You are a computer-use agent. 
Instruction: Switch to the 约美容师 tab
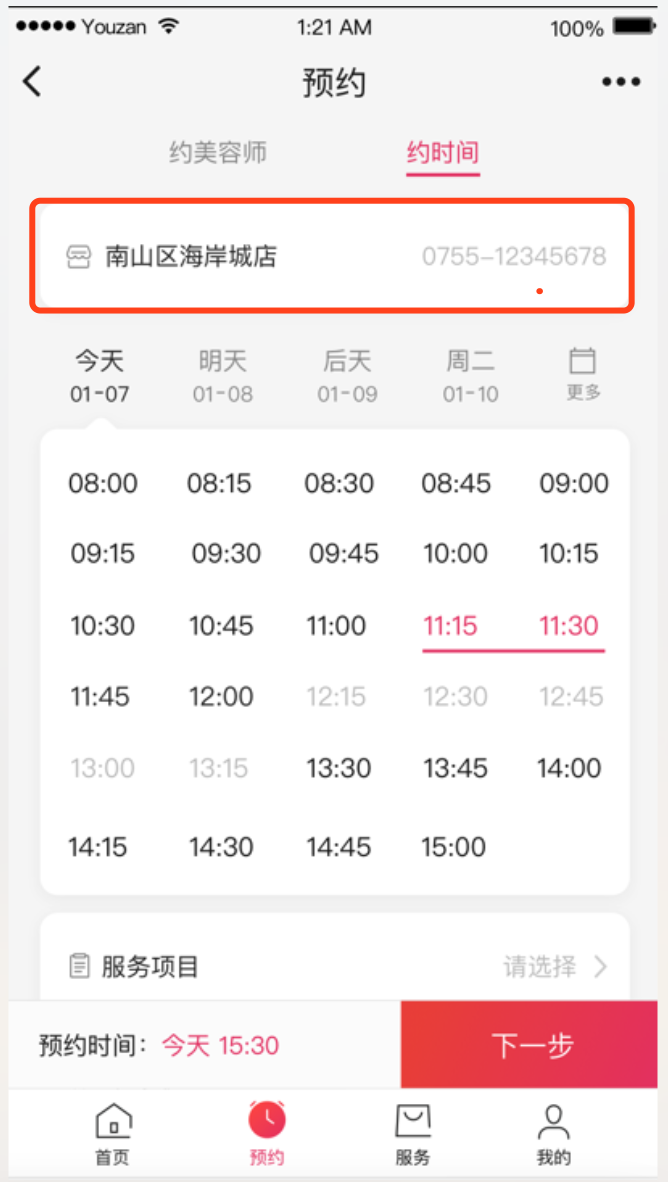click(x=218, y=153)
